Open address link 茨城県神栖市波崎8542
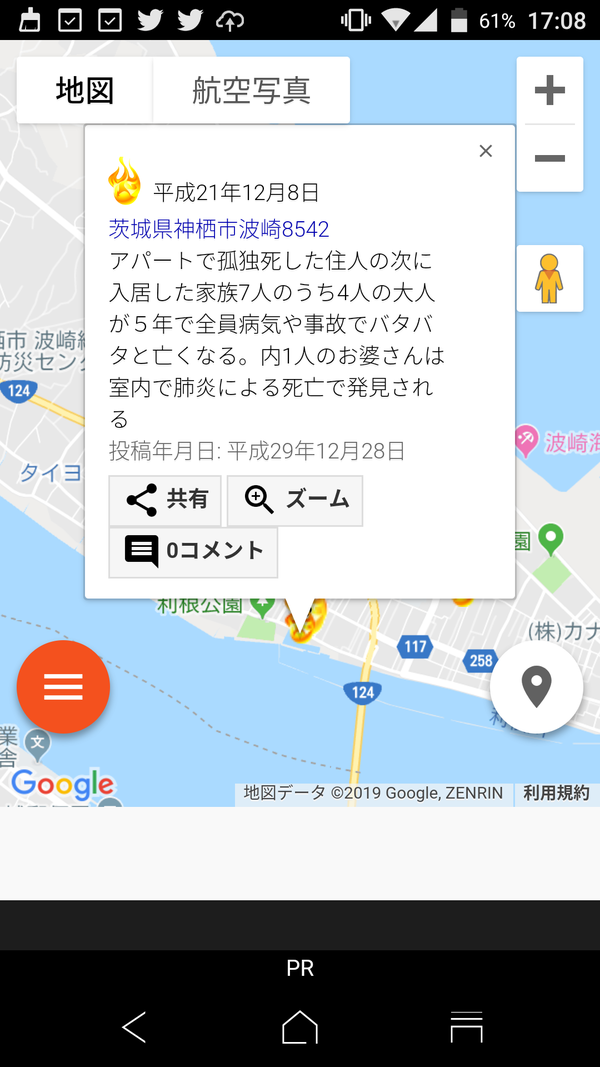The image size is (600, 1067). [x=219, y=229]
